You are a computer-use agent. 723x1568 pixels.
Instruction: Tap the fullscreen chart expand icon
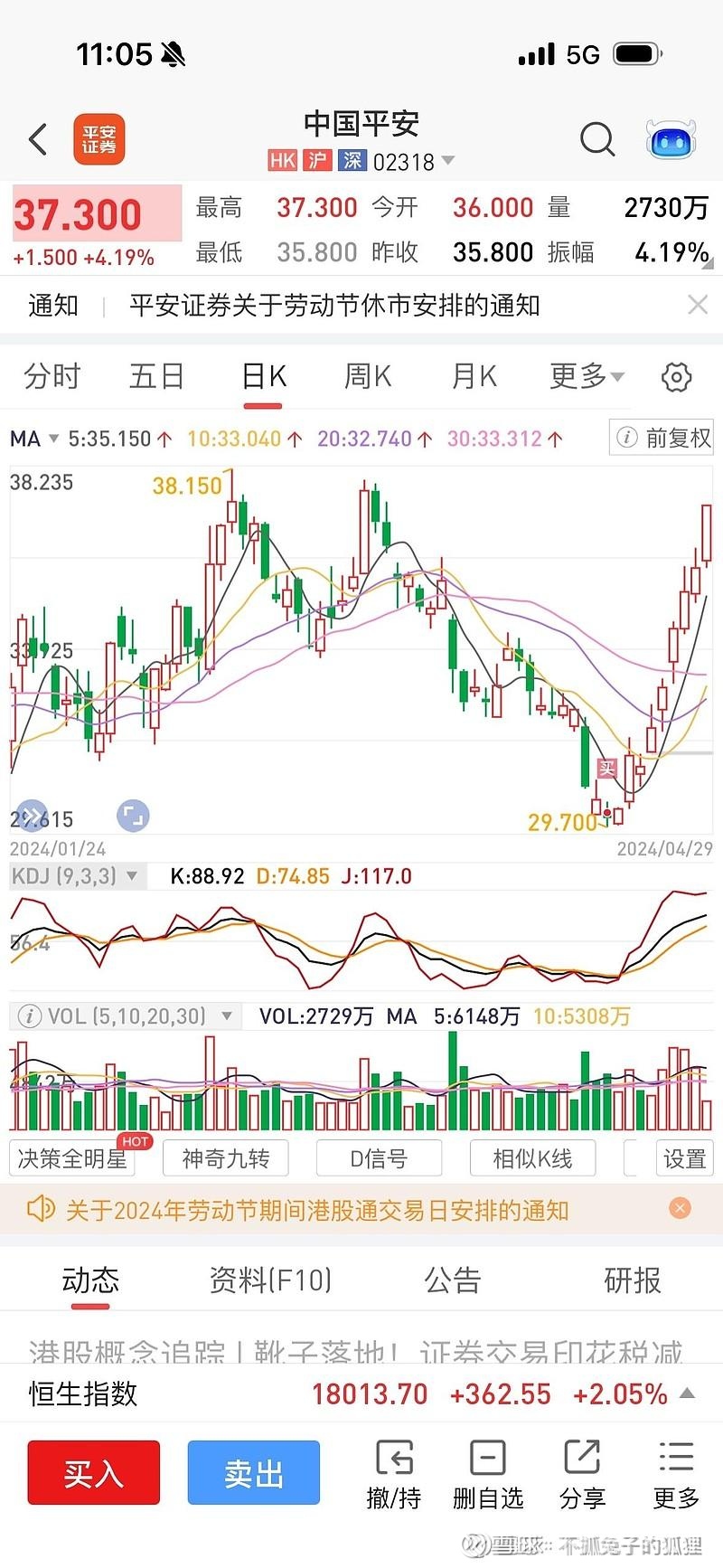tap(134, 815)
